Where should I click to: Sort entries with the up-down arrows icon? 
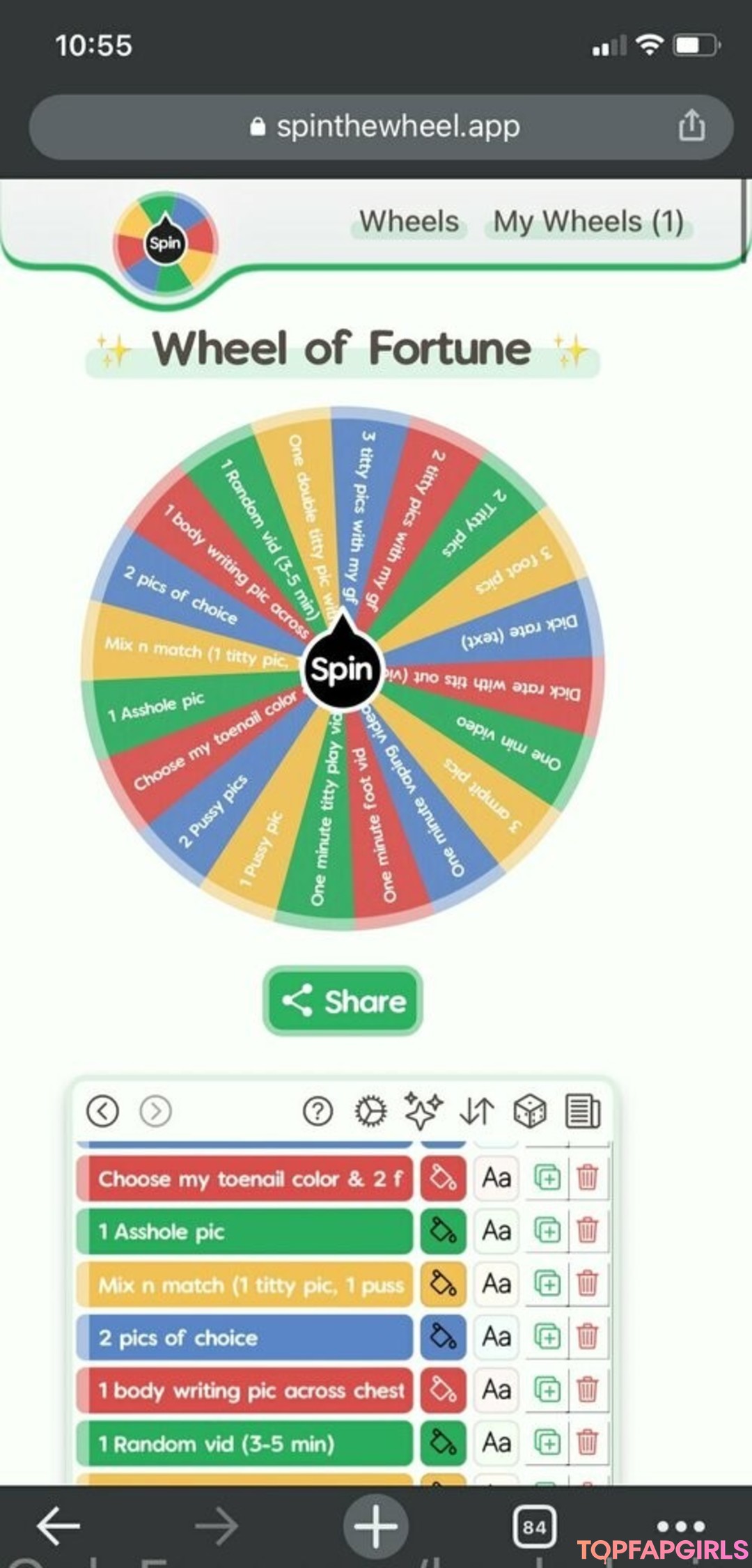click(x=477, y=1111)
